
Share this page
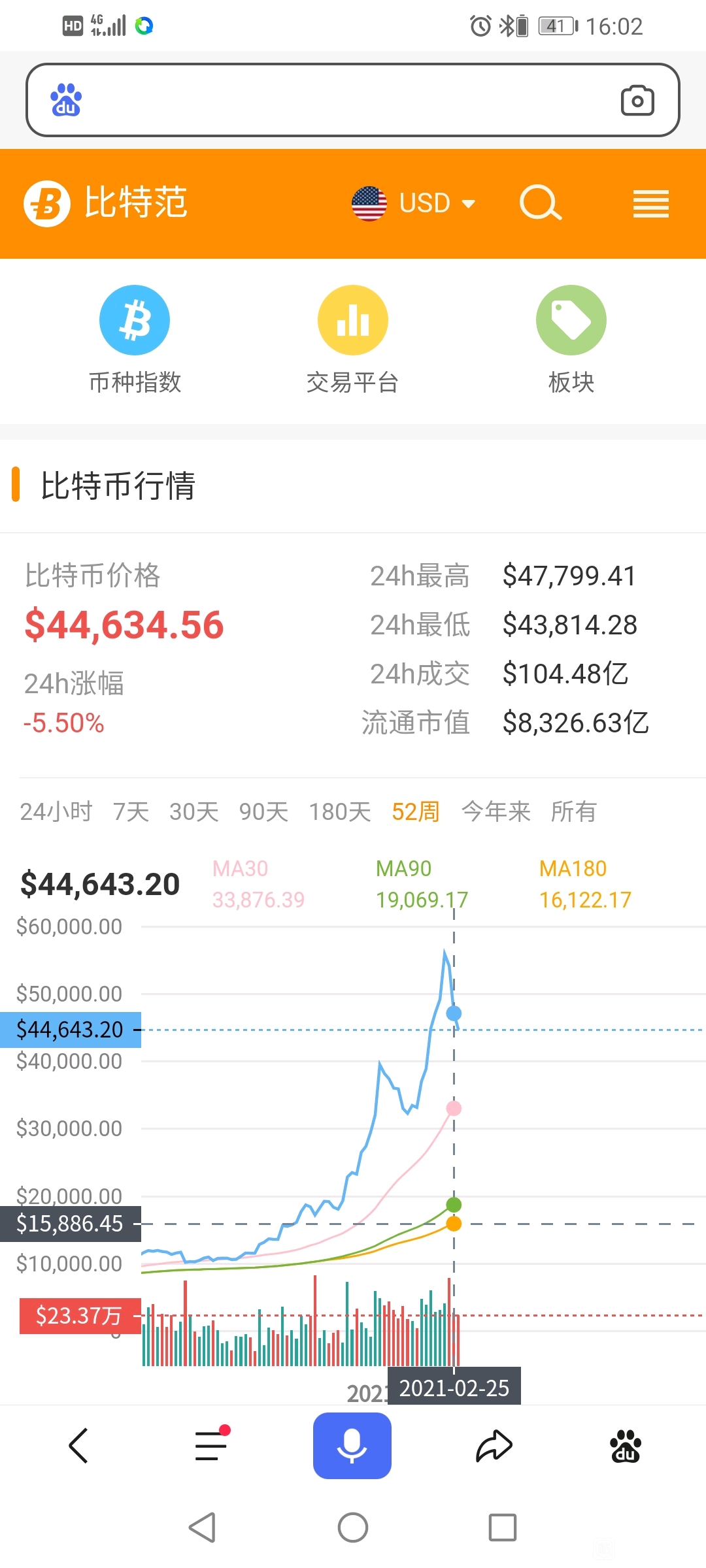494,1445
